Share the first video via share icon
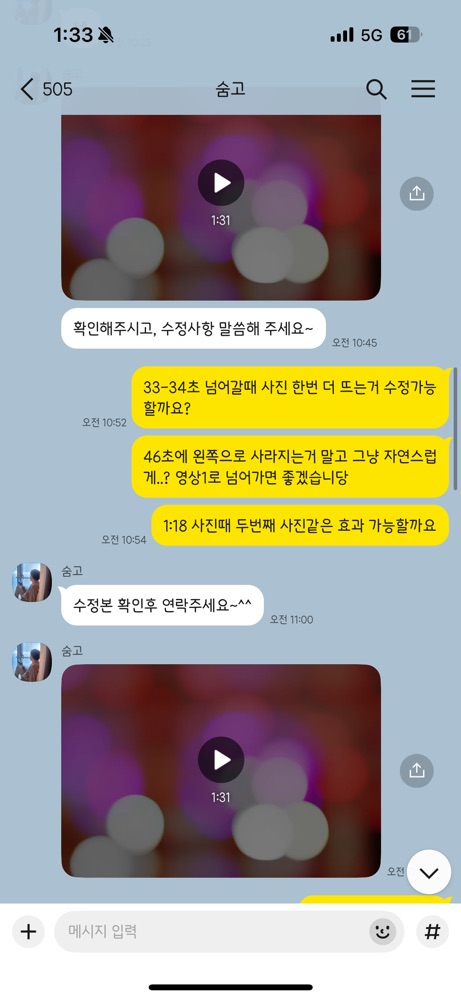Screen dimensions: 461x1000 (416, 193)
